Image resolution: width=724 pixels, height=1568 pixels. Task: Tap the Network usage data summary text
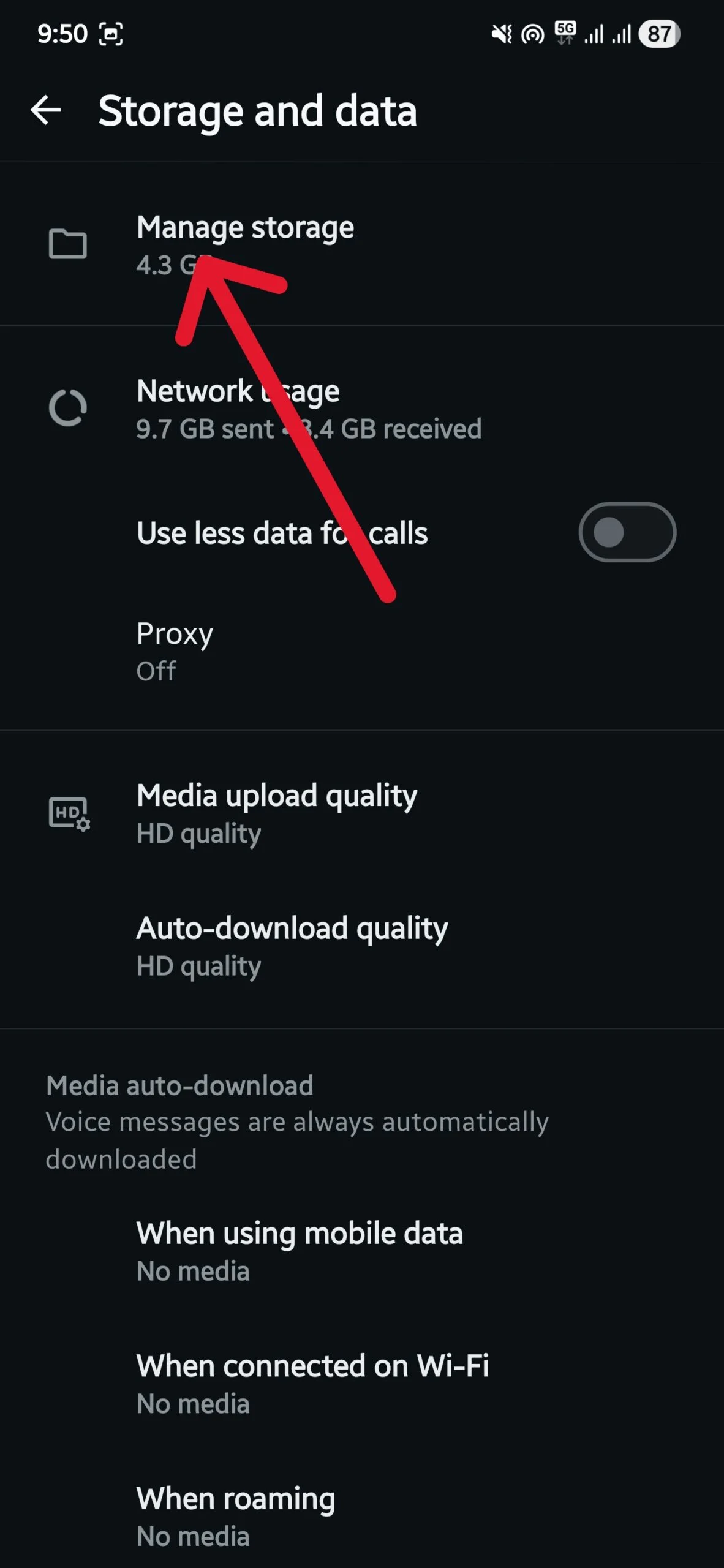pos(309,428)
